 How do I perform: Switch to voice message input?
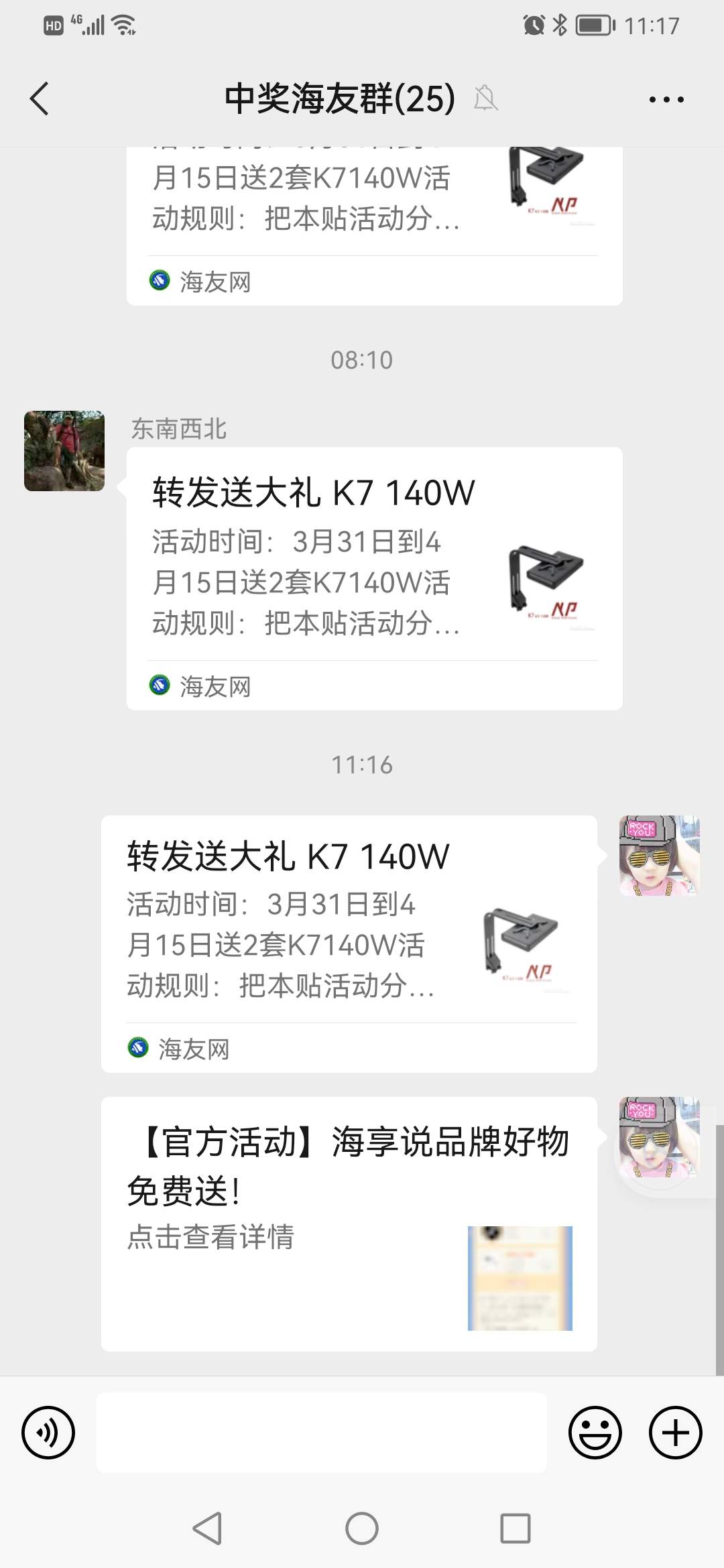click(48, 1433)
